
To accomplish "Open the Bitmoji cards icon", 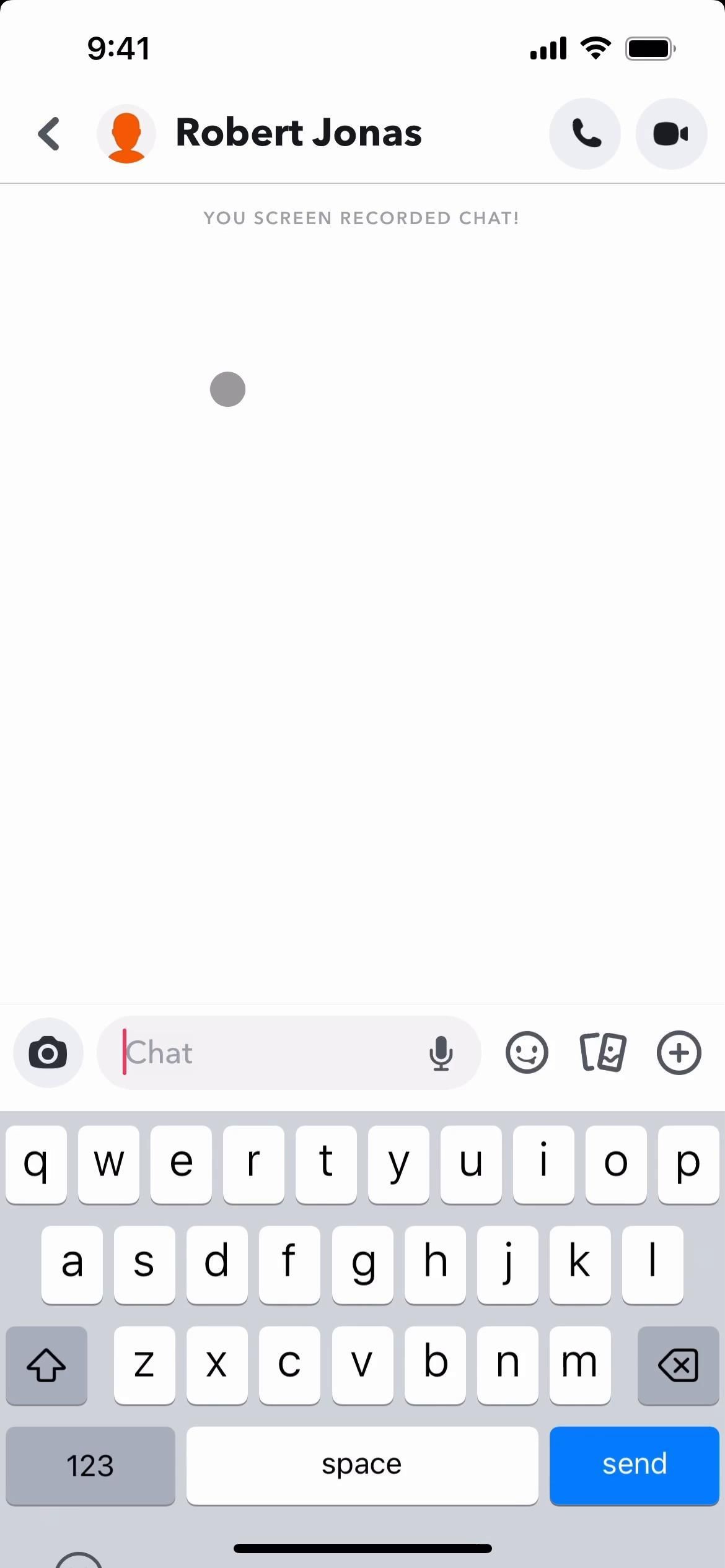I will coord(602,1052).
